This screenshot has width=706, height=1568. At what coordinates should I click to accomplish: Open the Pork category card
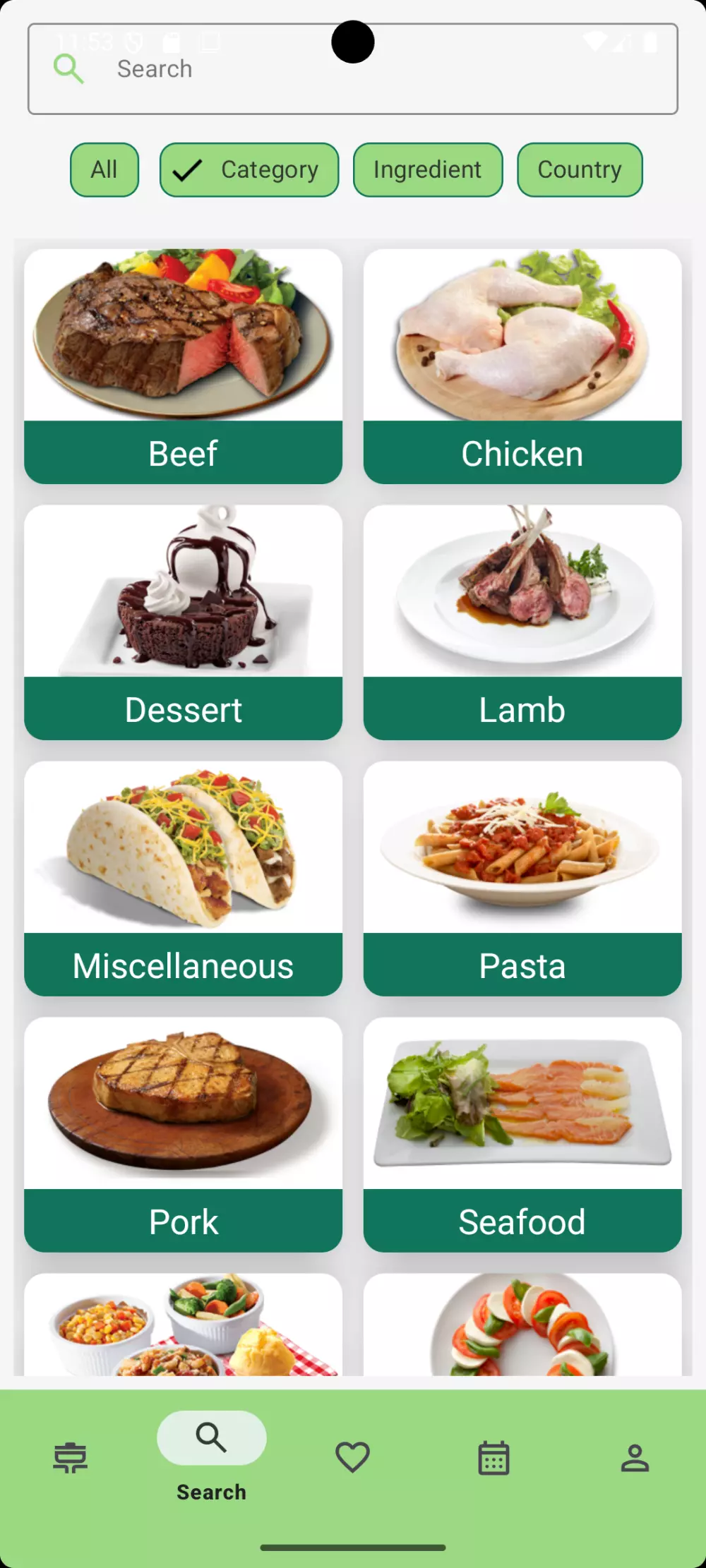pos(184,1135)
